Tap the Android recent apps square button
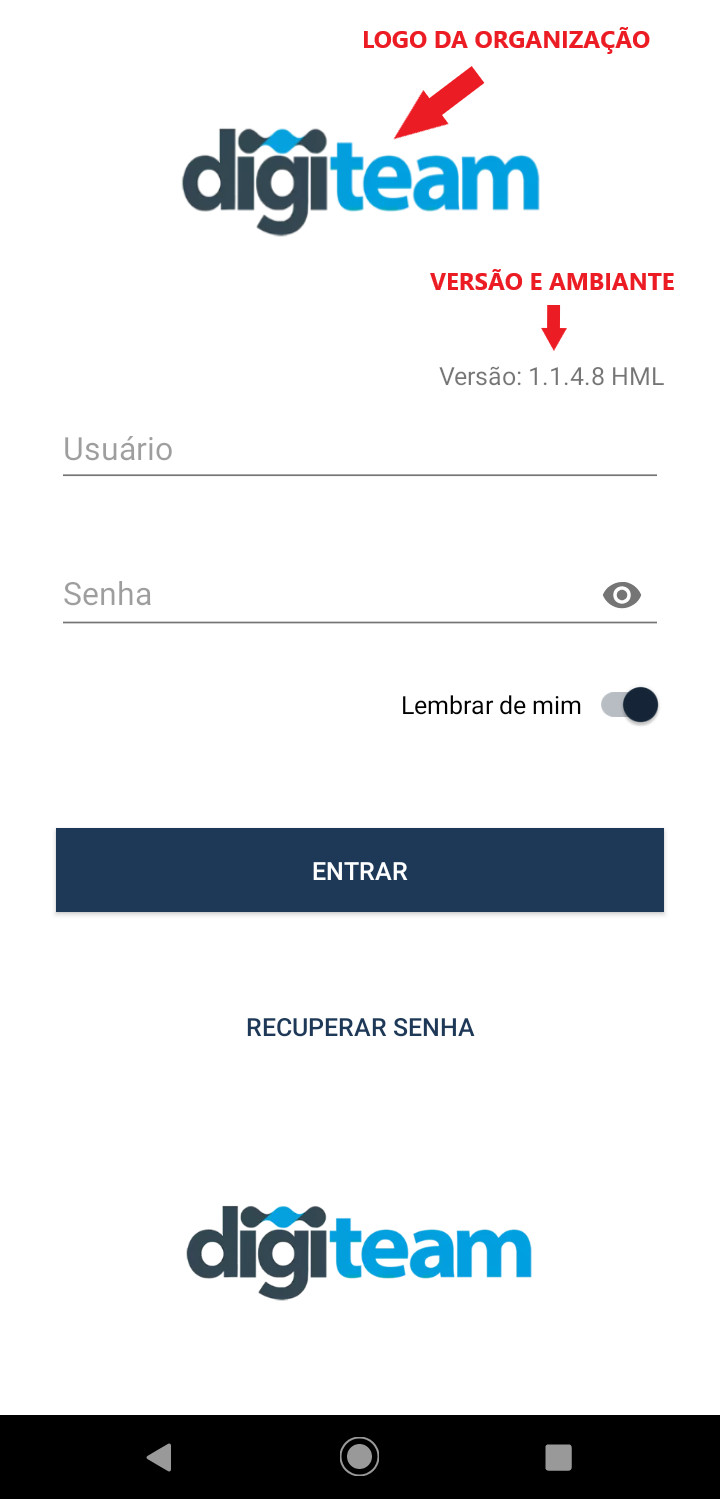 558,1457
